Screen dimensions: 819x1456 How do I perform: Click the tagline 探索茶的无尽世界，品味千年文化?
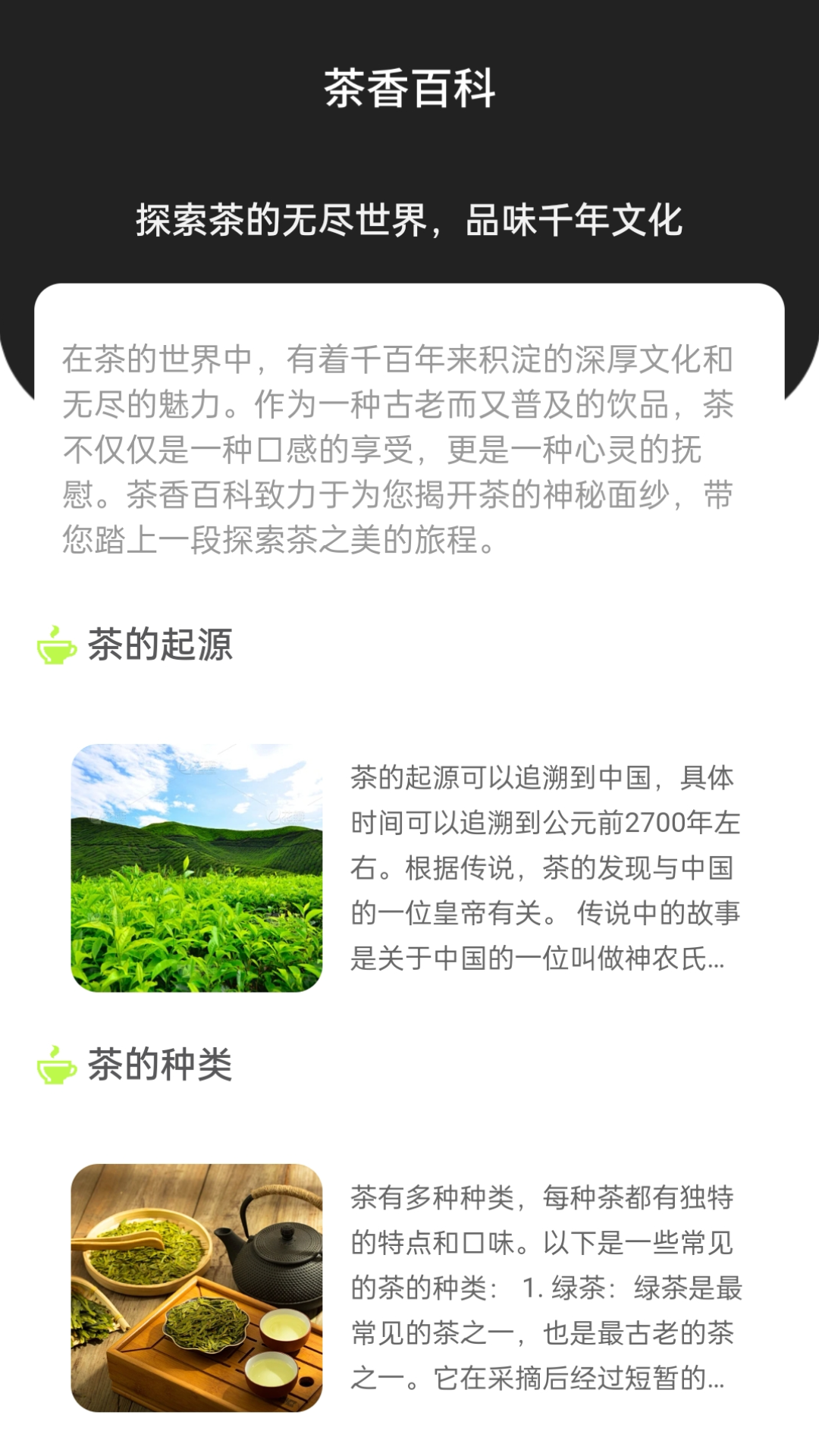click(x=409, y=221)
